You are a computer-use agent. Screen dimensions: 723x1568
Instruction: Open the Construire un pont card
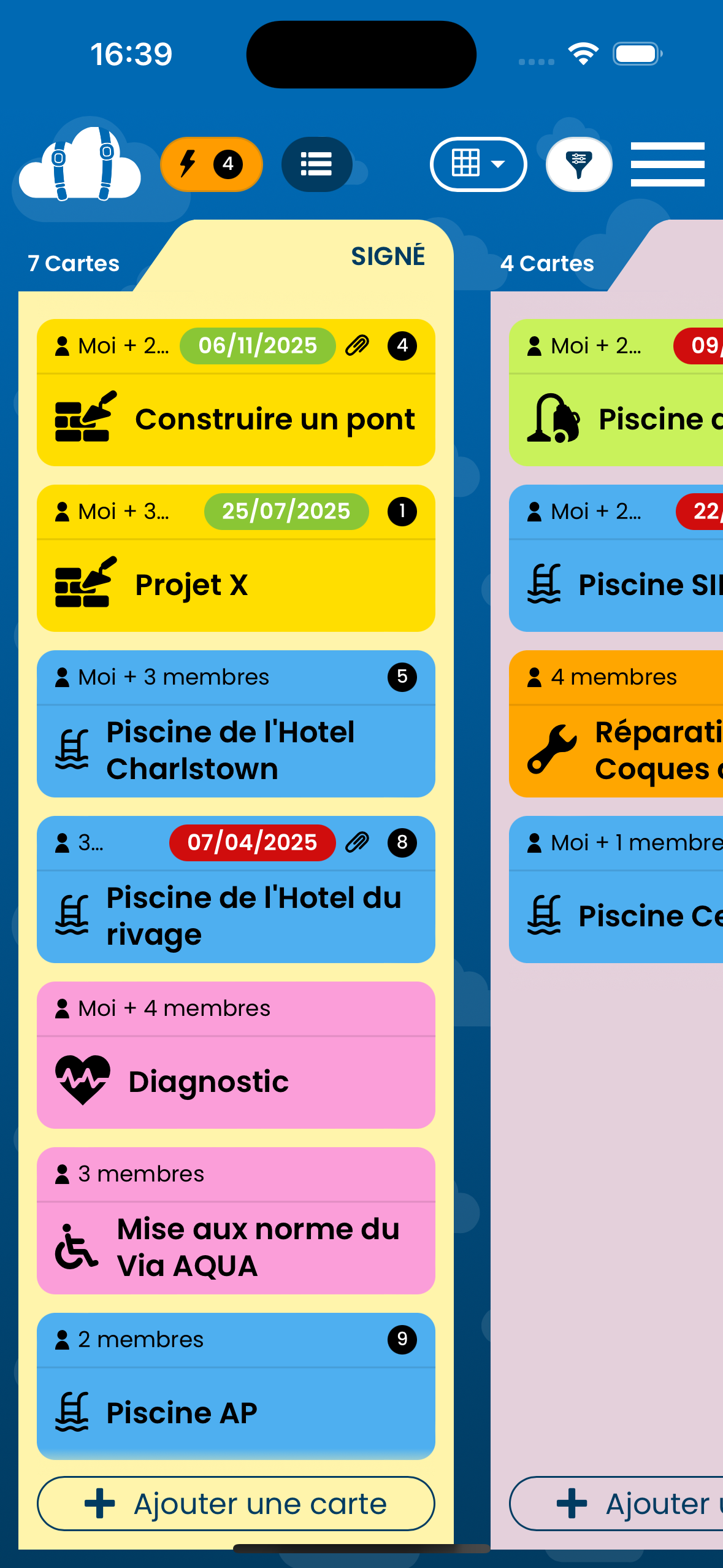point(236,393)
